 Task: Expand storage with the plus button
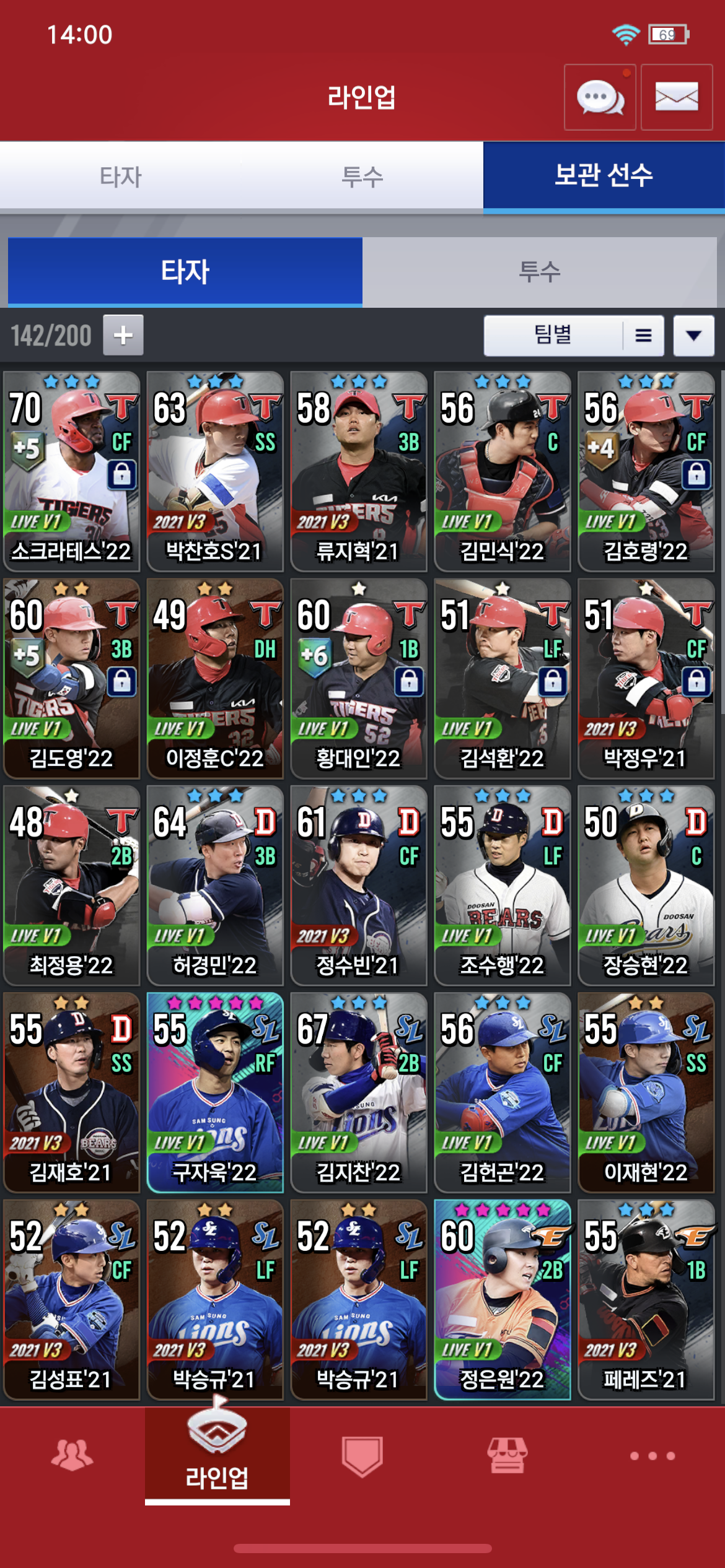click(123, 335)
